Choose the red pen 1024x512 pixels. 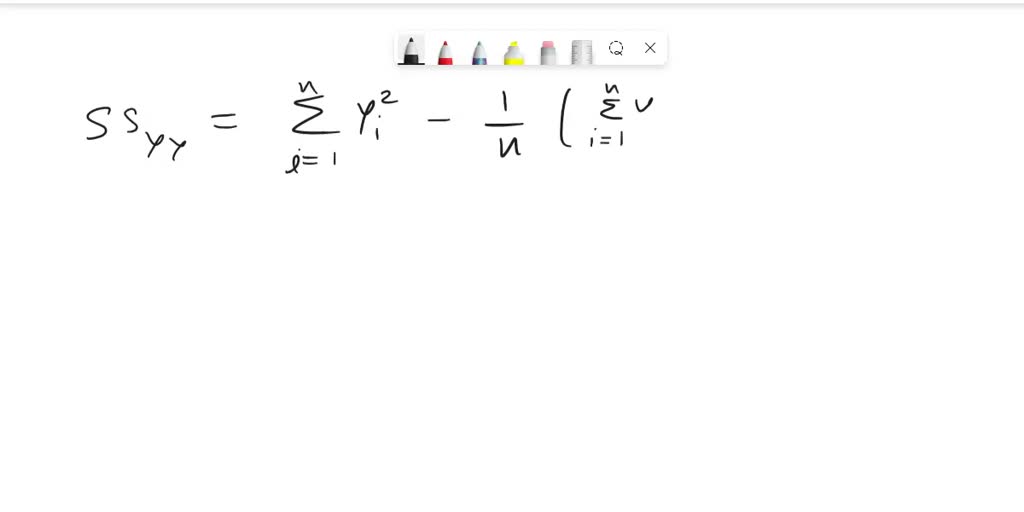pos(445,51)
